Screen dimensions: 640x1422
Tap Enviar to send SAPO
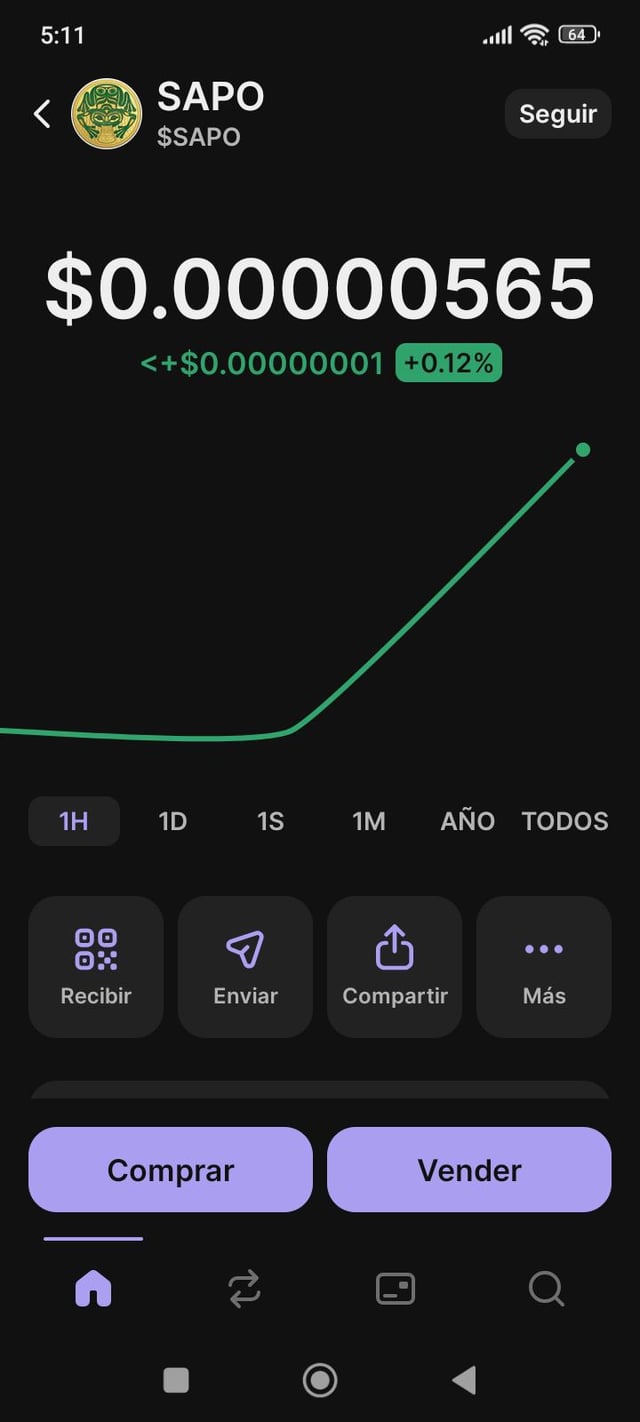click(x=245, y=966)
